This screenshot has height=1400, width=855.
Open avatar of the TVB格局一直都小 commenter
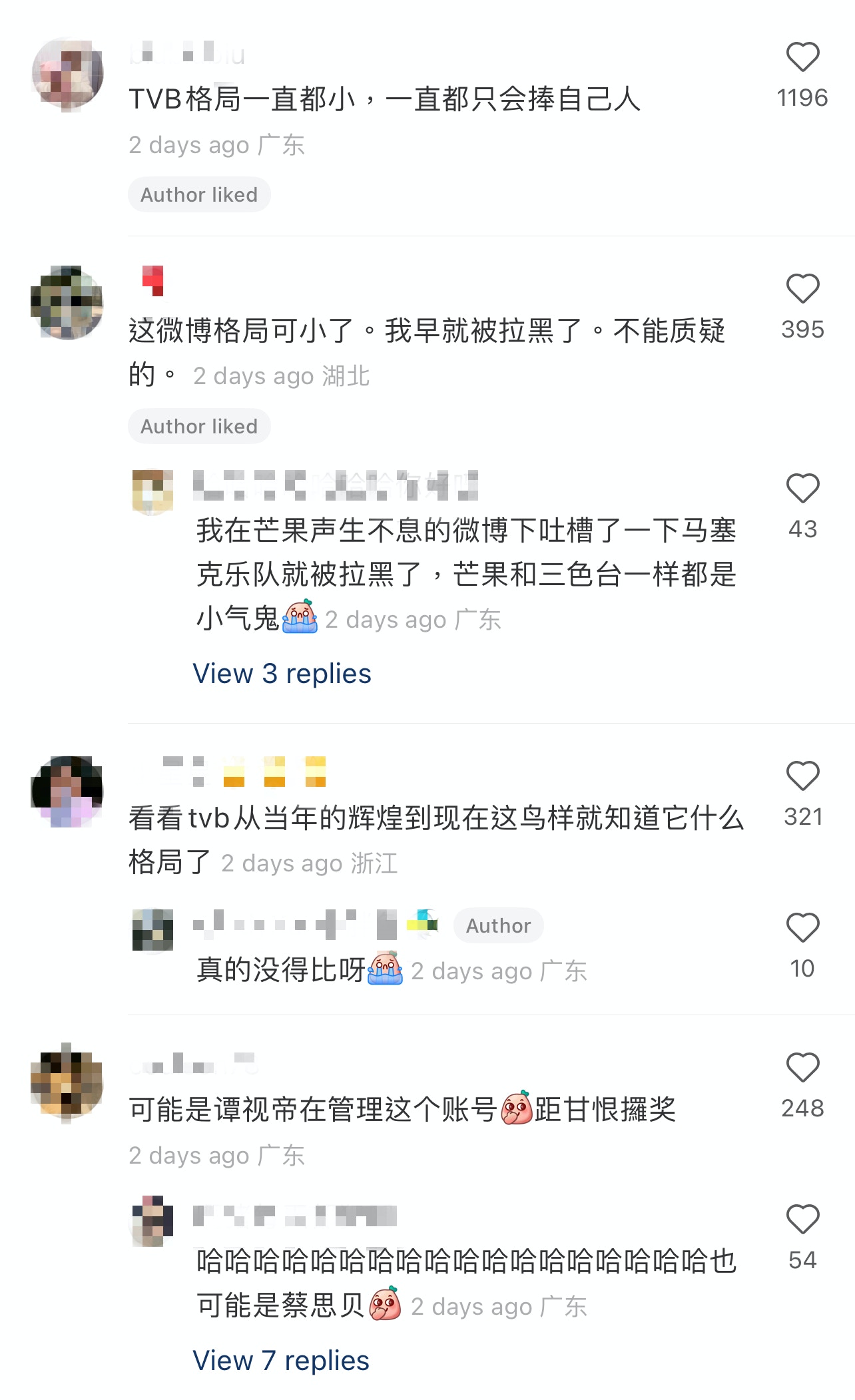pyautogui.click(x=67, y=73)
